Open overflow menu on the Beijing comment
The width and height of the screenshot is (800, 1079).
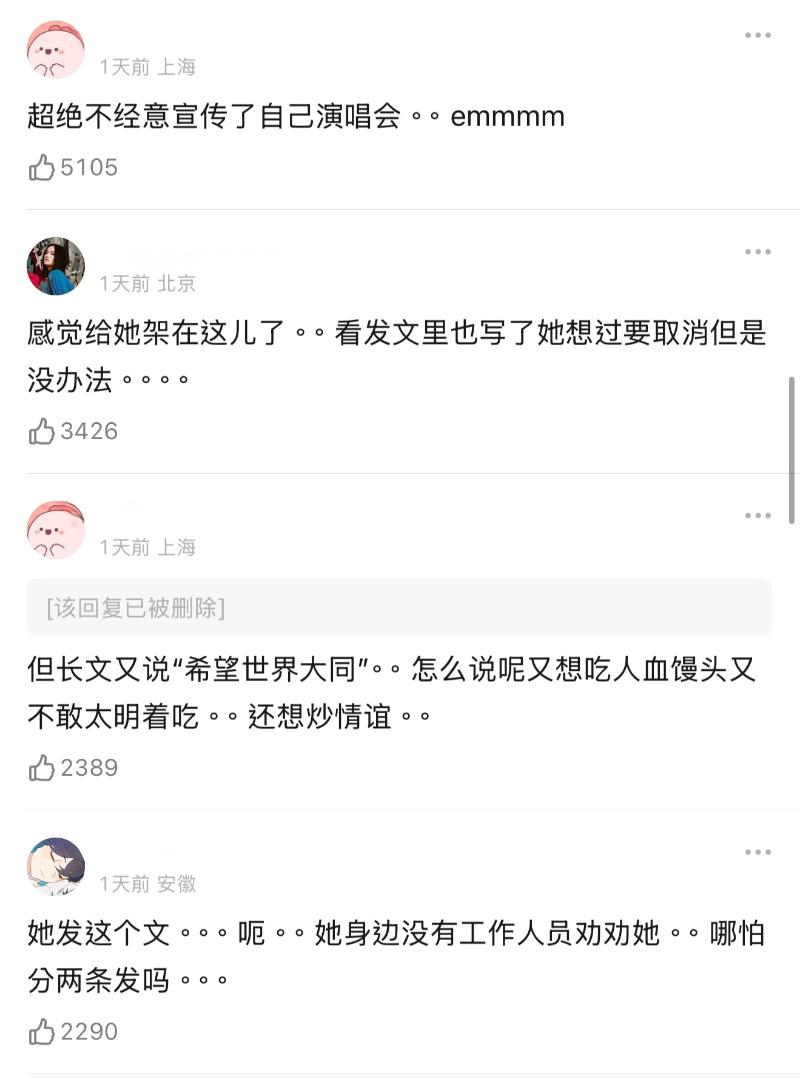pos(758,252)
